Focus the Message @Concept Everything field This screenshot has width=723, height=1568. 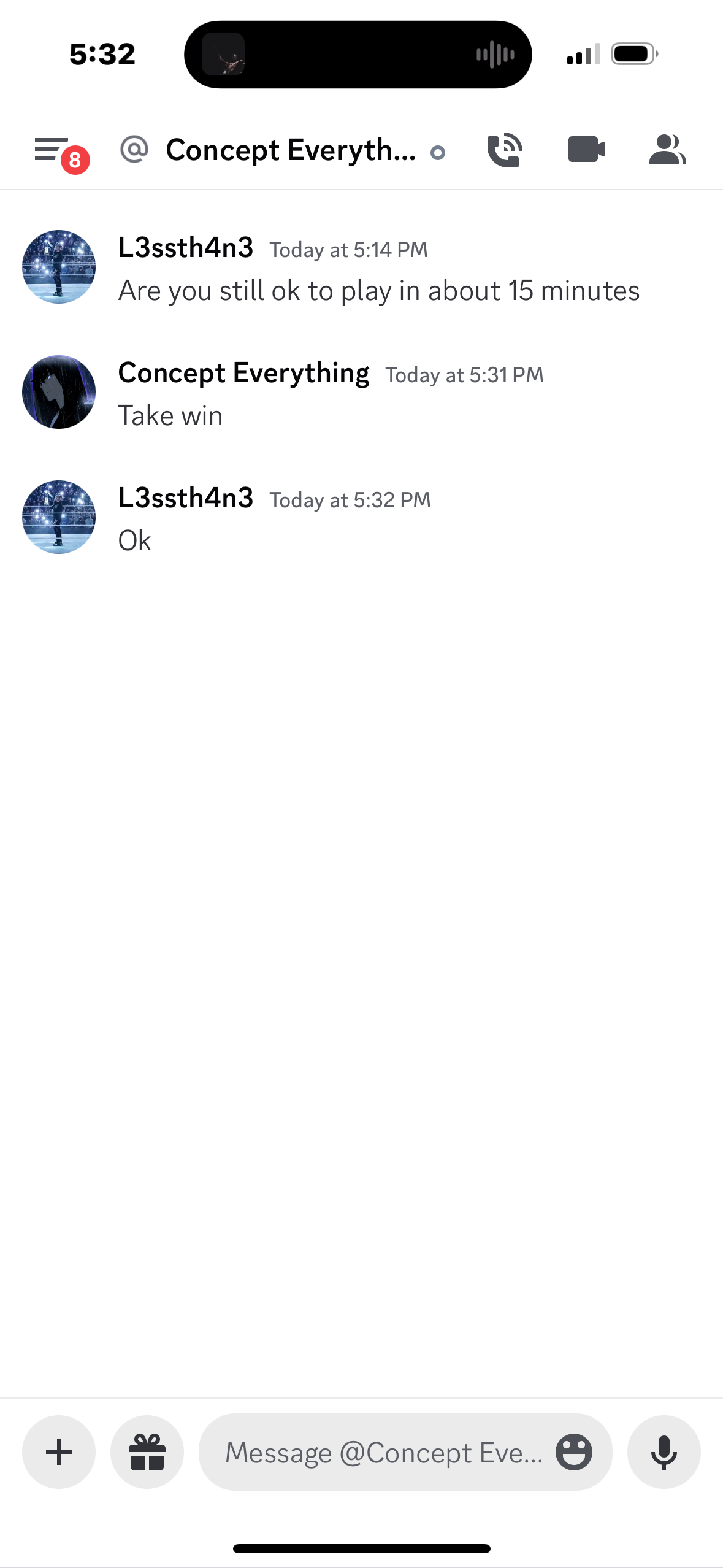(383, 1452)
